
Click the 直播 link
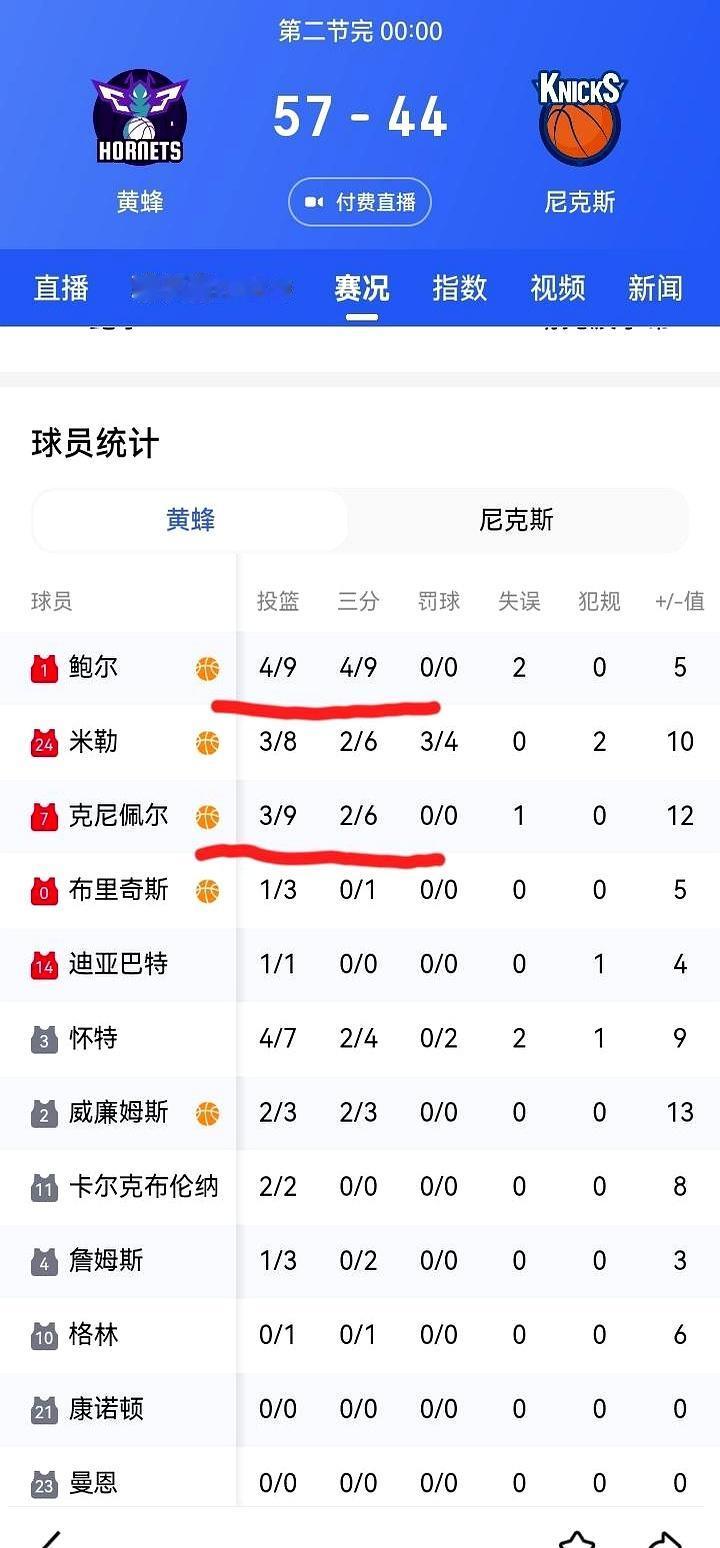[x=61, y=288]
